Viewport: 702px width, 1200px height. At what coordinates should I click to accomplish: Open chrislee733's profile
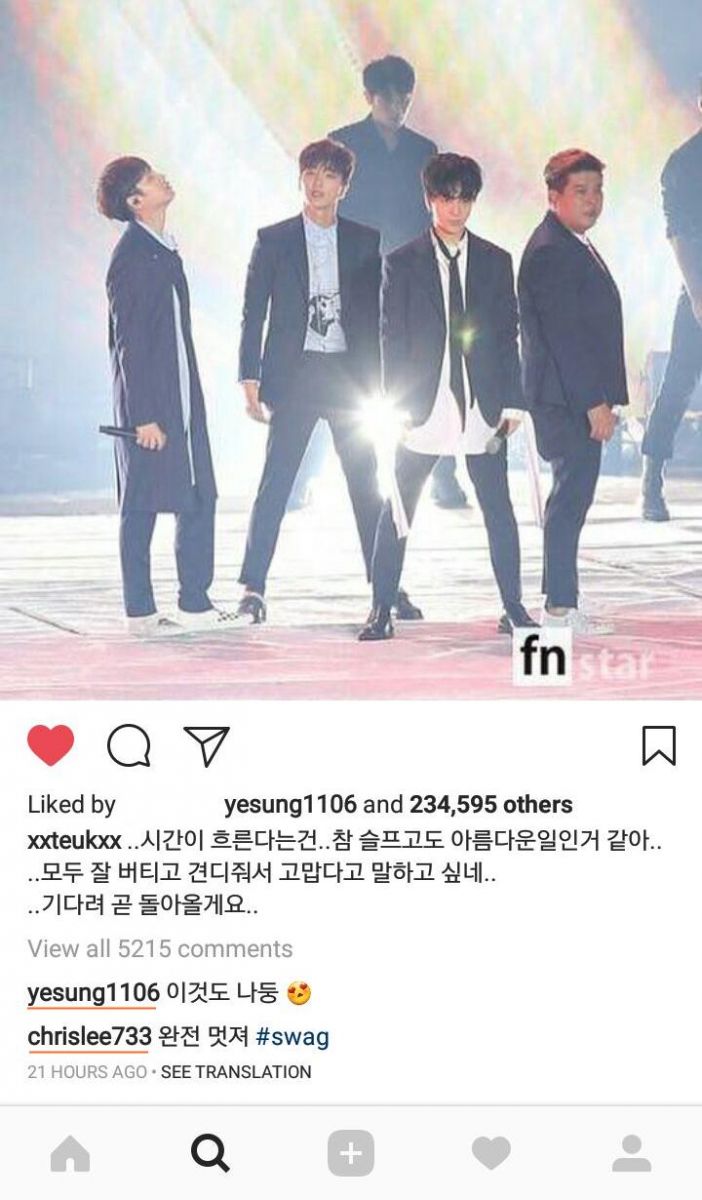89,1037
